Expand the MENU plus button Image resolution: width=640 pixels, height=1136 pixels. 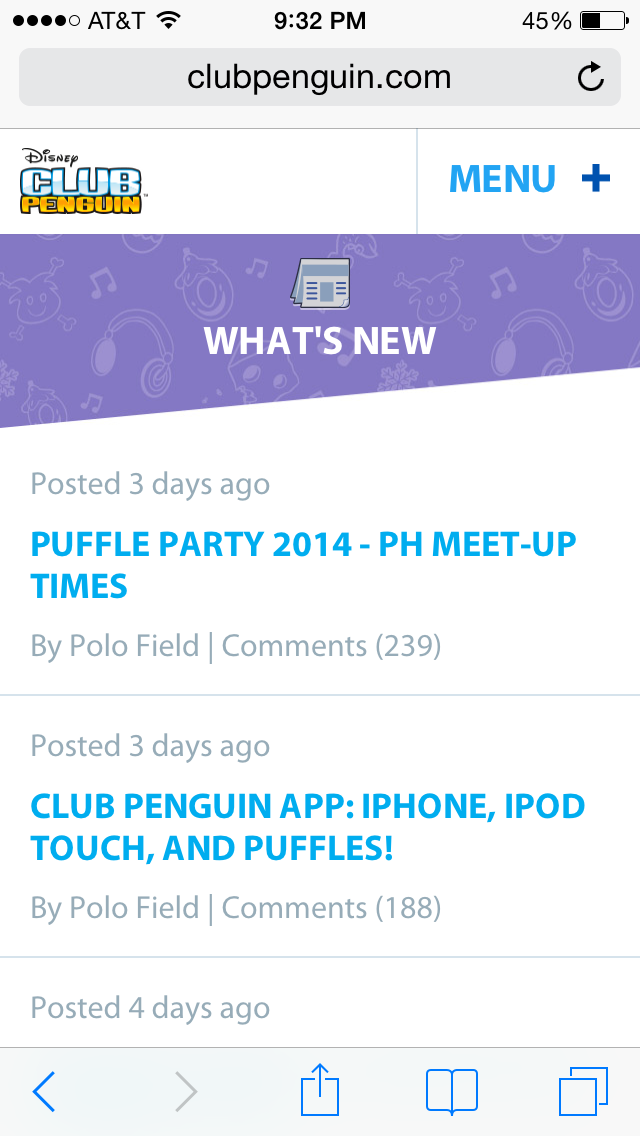[529, 179]
